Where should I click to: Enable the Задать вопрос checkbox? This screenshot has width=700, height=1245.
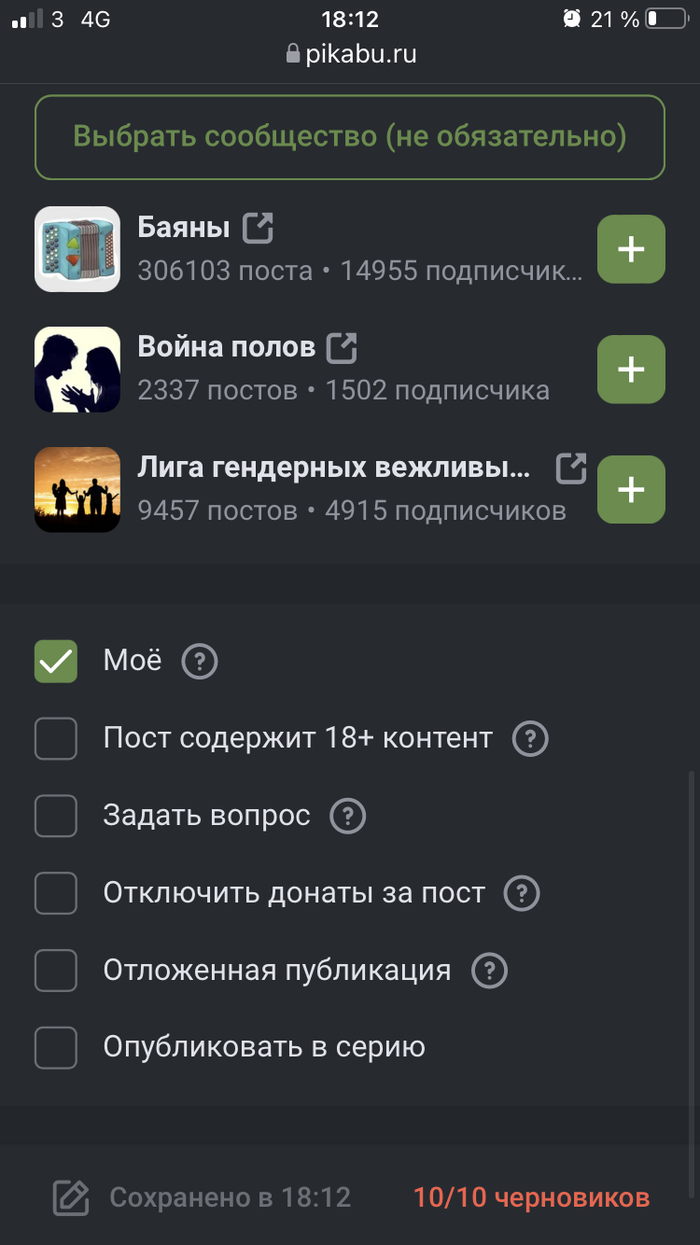coord(56,815)
